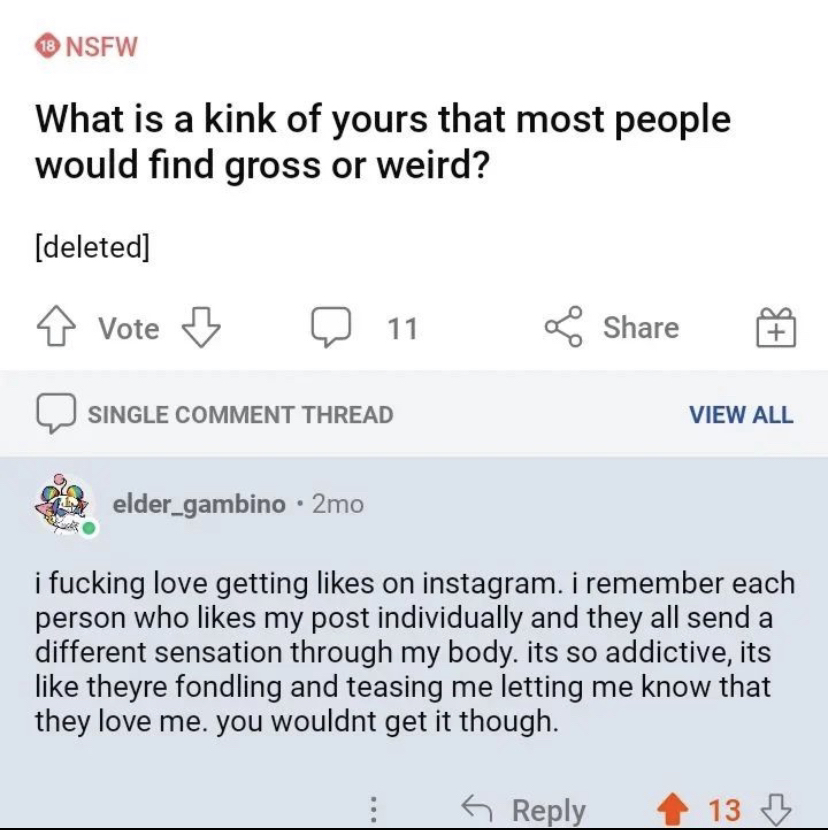Open VIEW ALL to see every comment
Screen dimensions: 828x830
coord(743,412)
